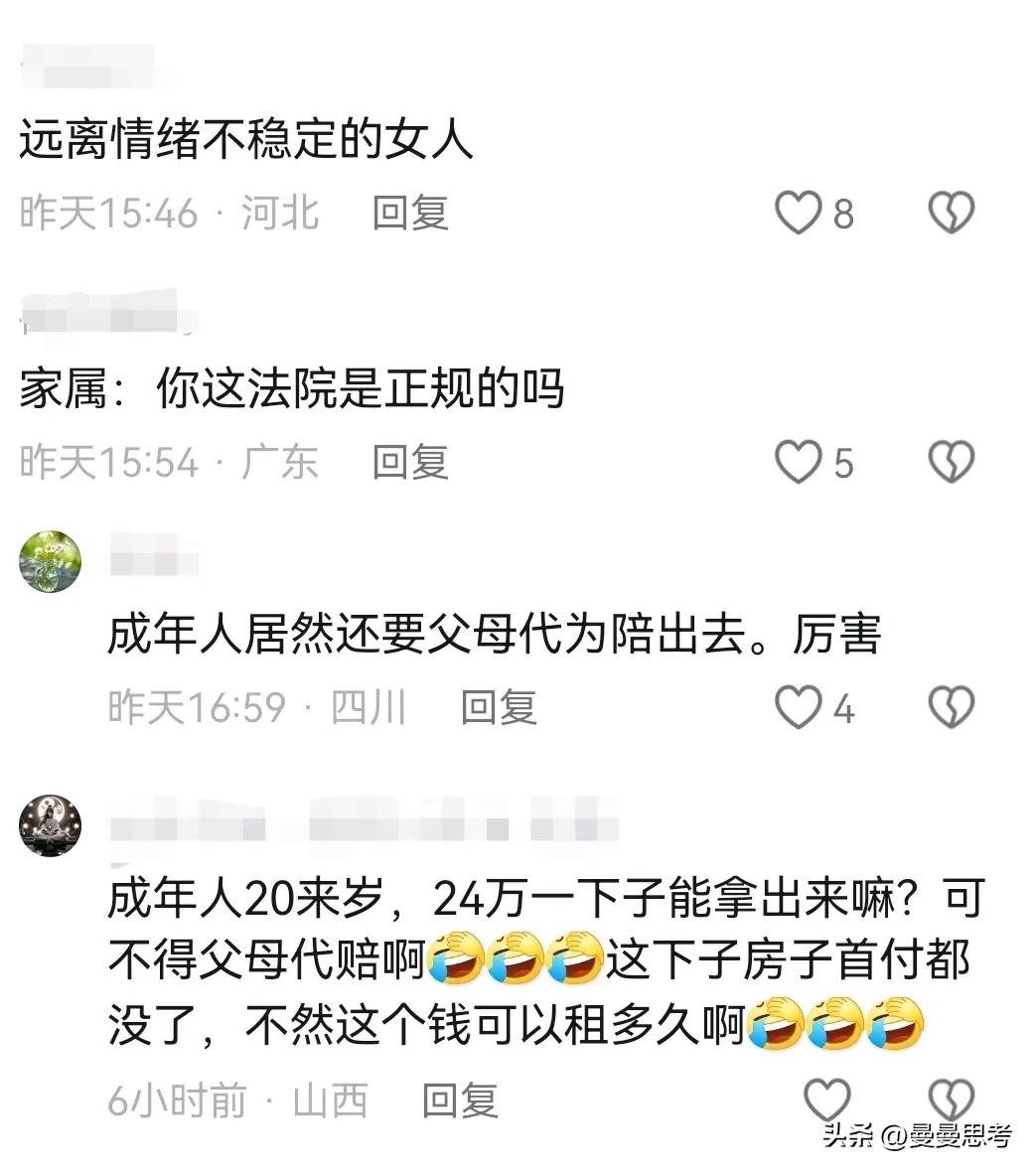Reply to the 山西 comment posted 6小时前
Viewport: 1036px width, 1172px height.
[x=460, y=1100]
